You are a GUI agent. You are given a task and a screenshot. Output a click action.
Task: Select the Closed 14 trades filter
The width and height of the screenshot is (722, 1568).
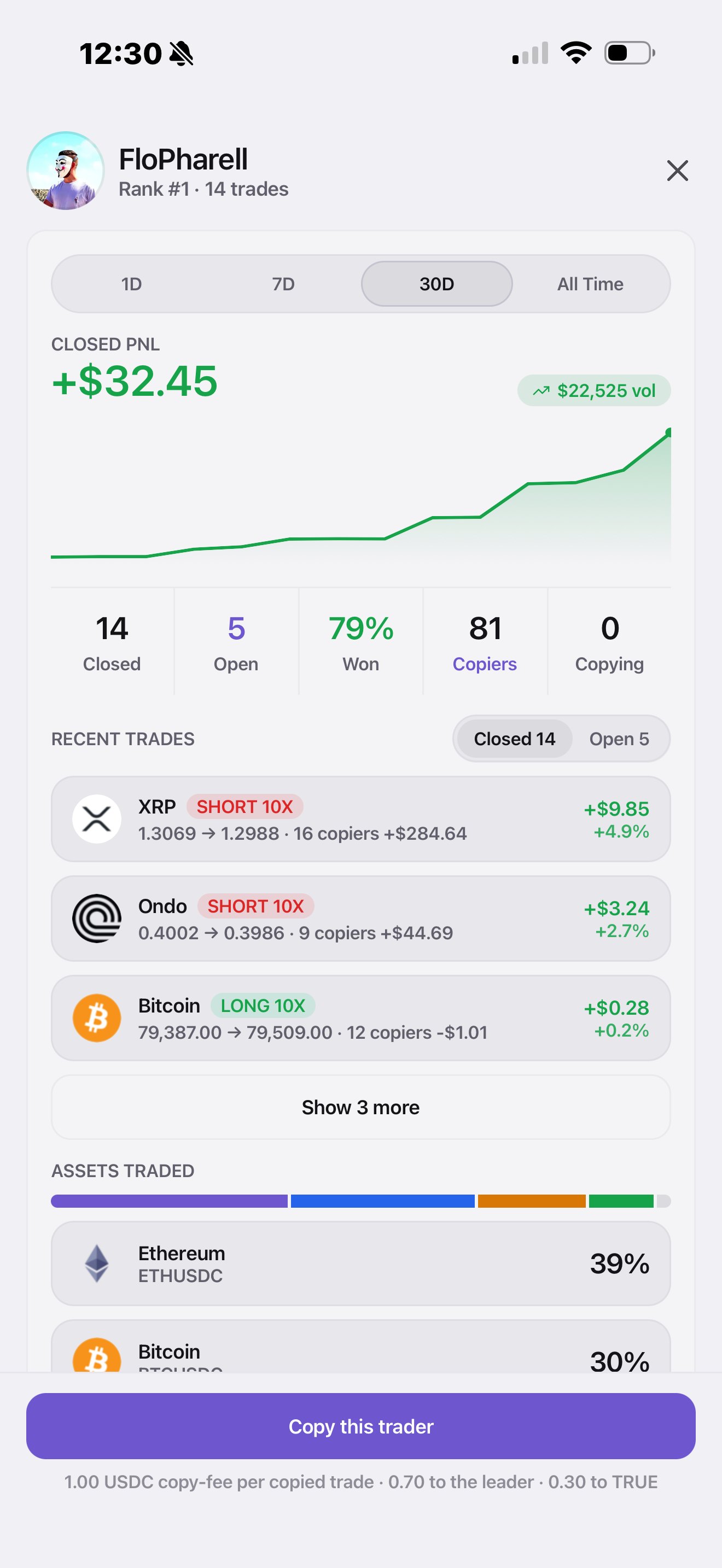pos(514,738)
